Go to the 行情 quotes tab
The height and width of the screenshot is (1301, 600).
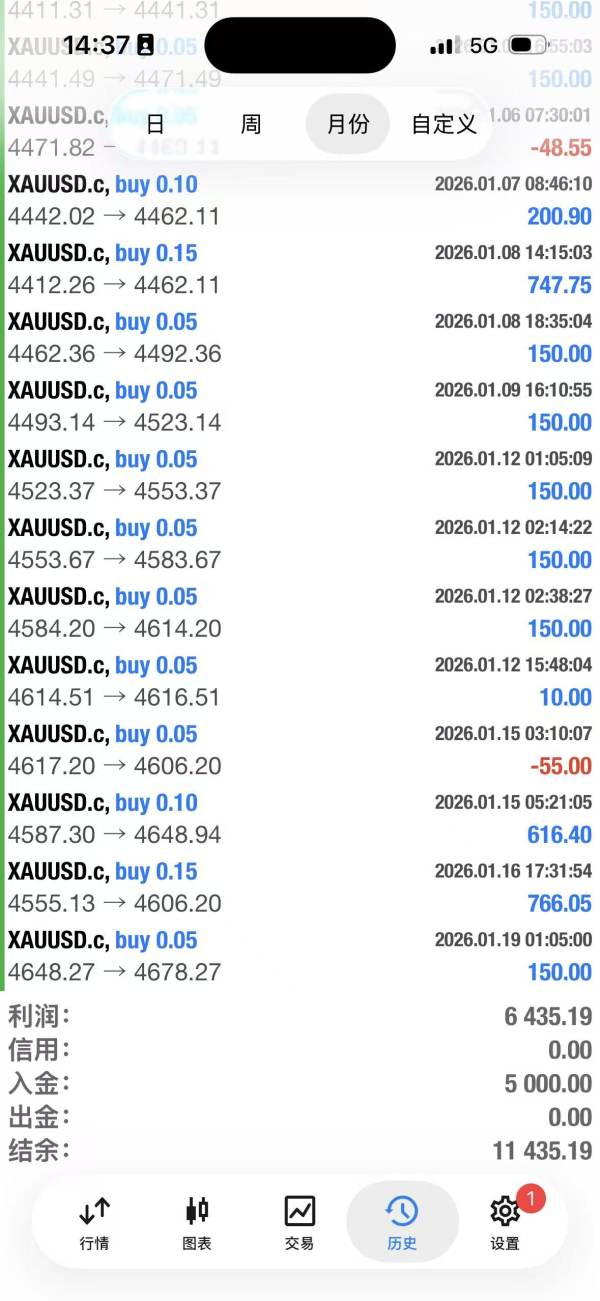click(x=95, y=1222)
